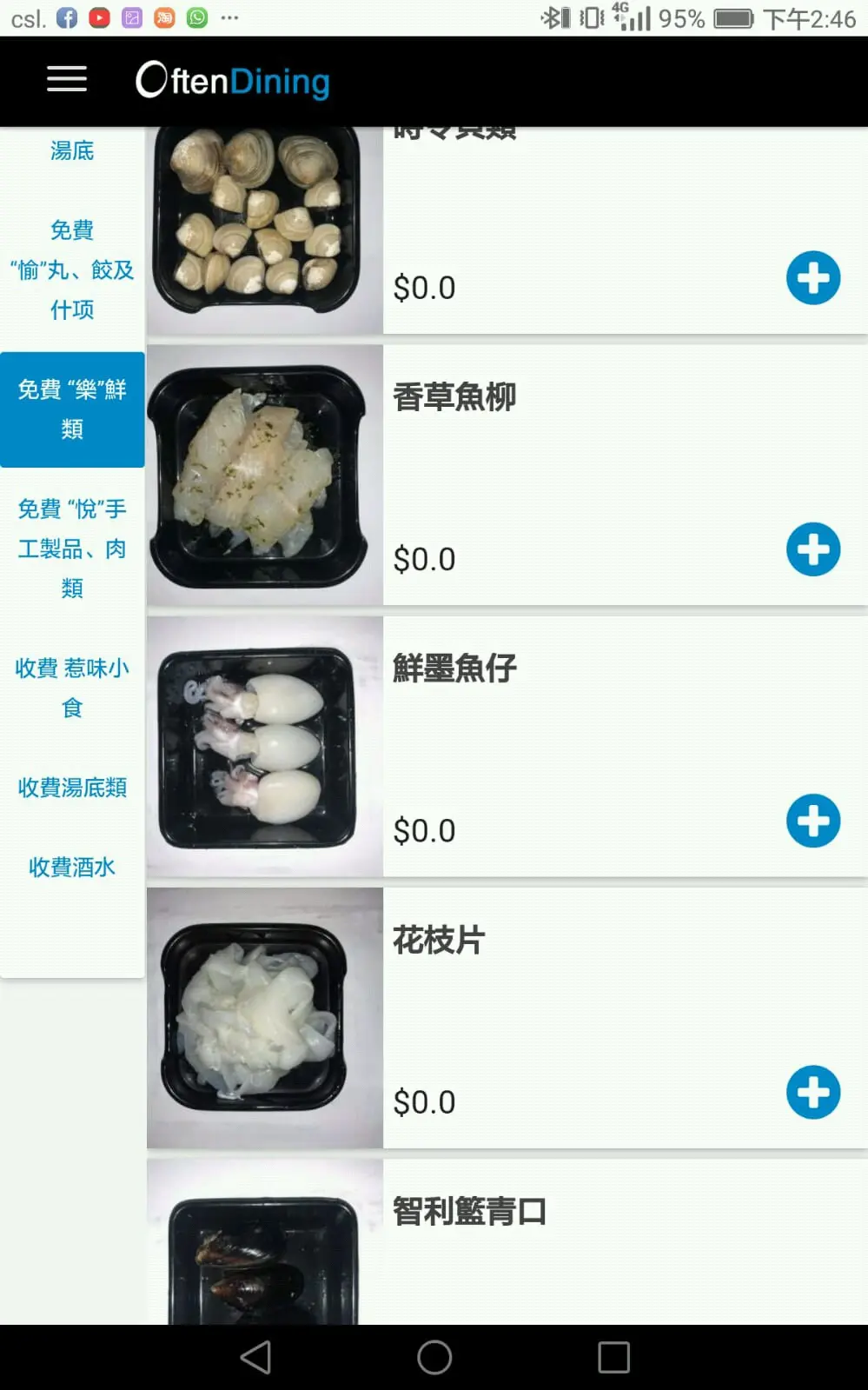The height and width of the screenshot is (1390, 868).
Task: View the 鮮墨魚仔 item photo
Action: coord(264,747)
